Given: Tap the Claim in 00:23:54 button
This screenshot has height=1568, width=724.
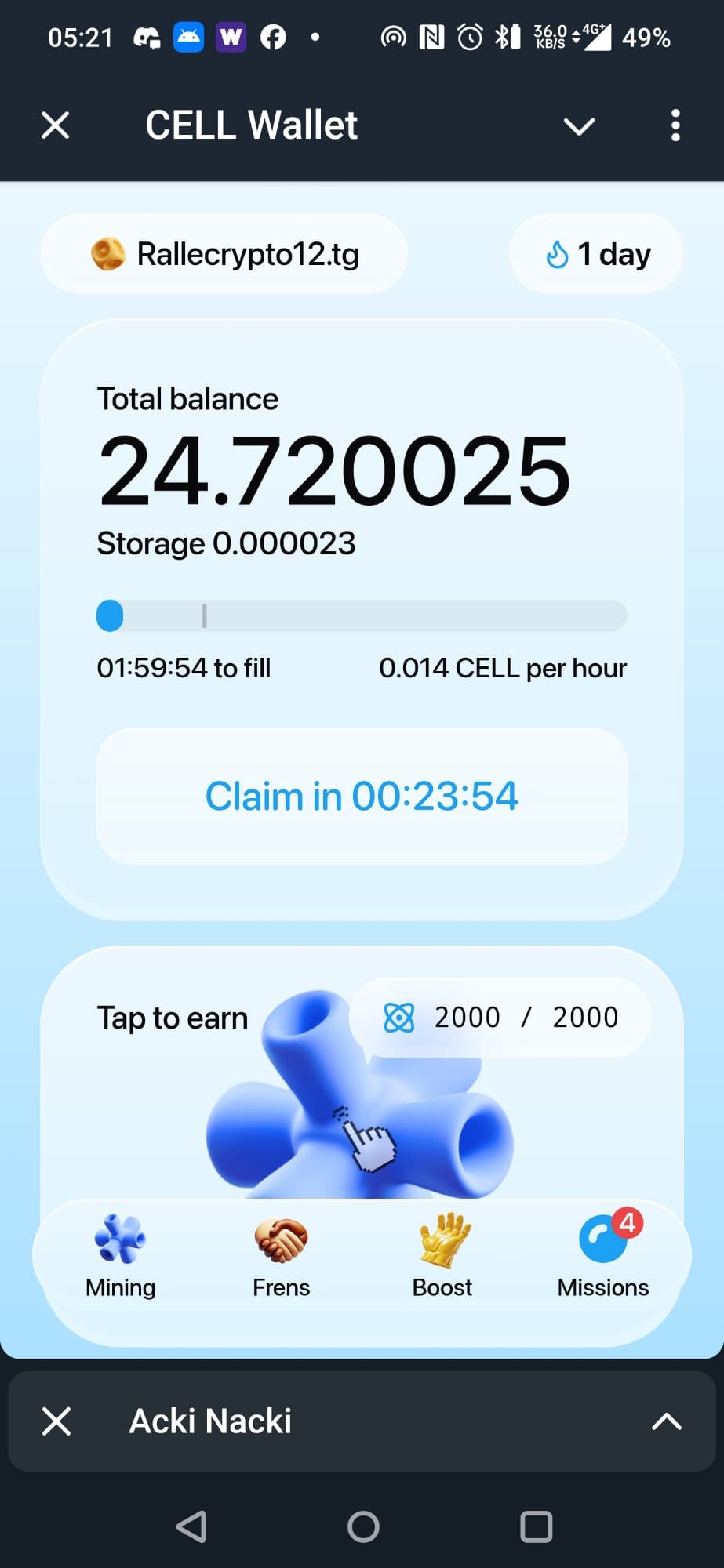Looking at the screenshot, I should point(362,796).
